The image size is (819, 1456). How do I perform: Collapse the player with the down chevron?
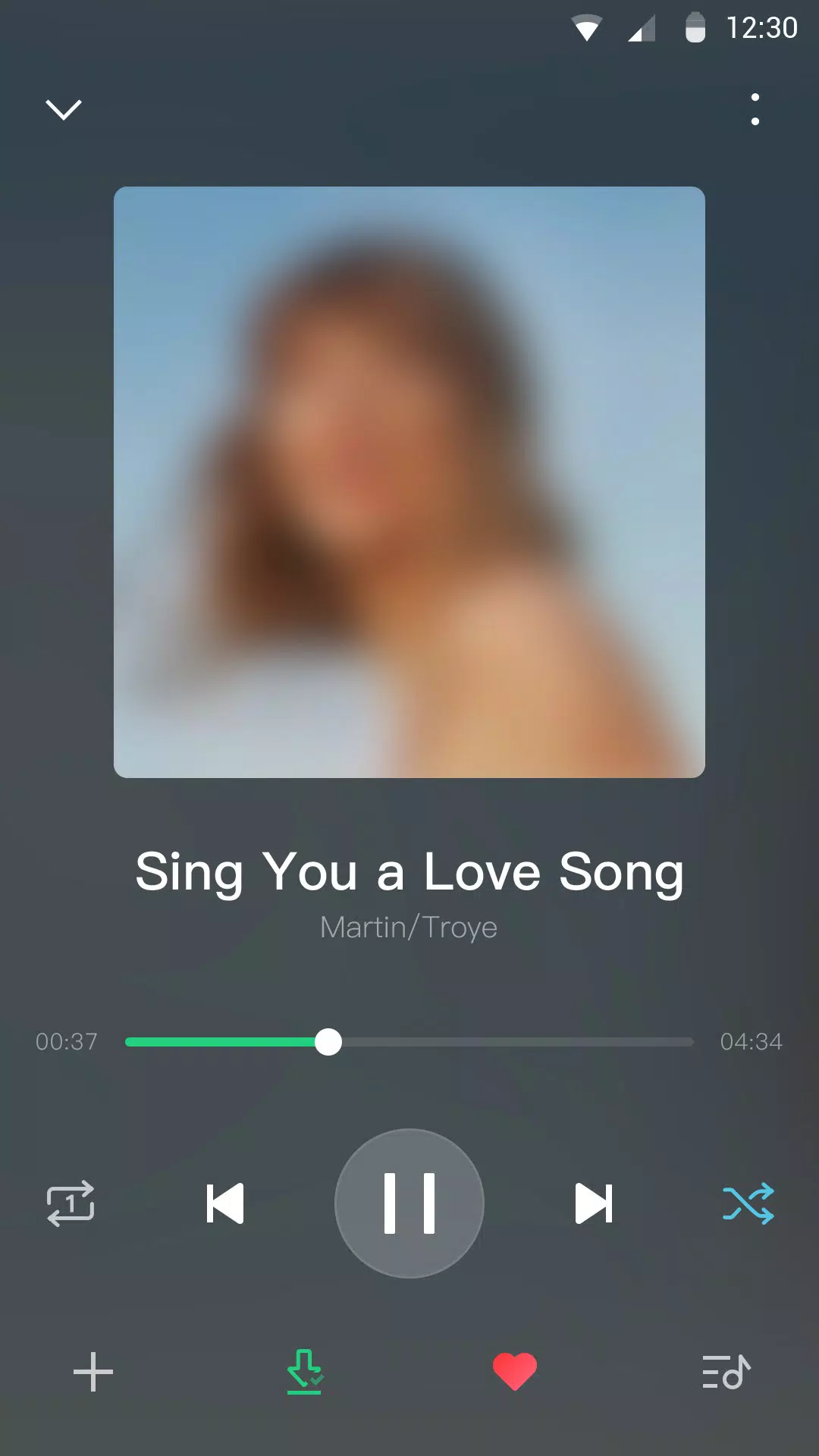pyautogui.click(x=64, y=110)
